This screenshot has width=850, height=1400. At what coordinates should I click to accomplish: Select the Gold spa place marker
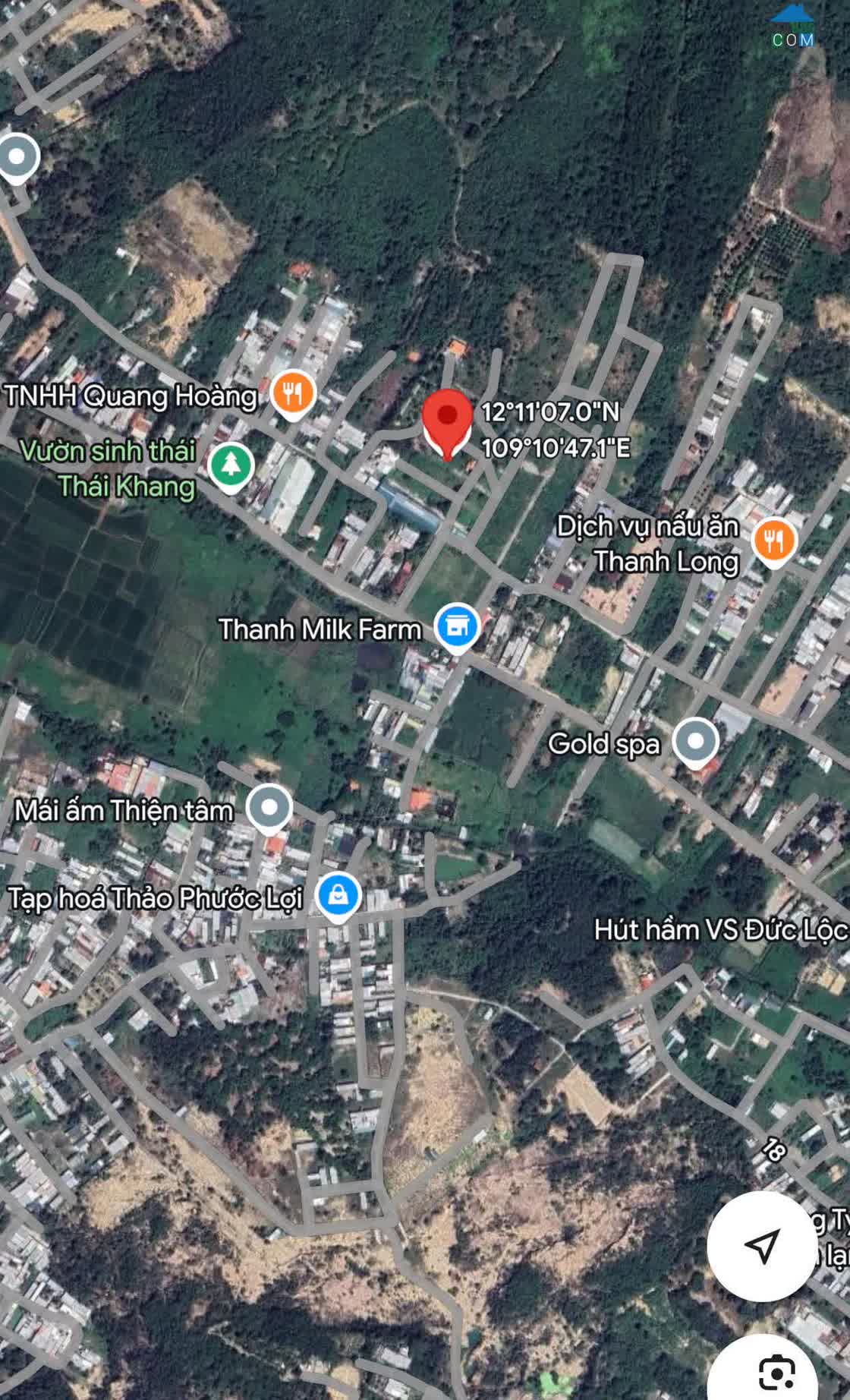[696, 743]
